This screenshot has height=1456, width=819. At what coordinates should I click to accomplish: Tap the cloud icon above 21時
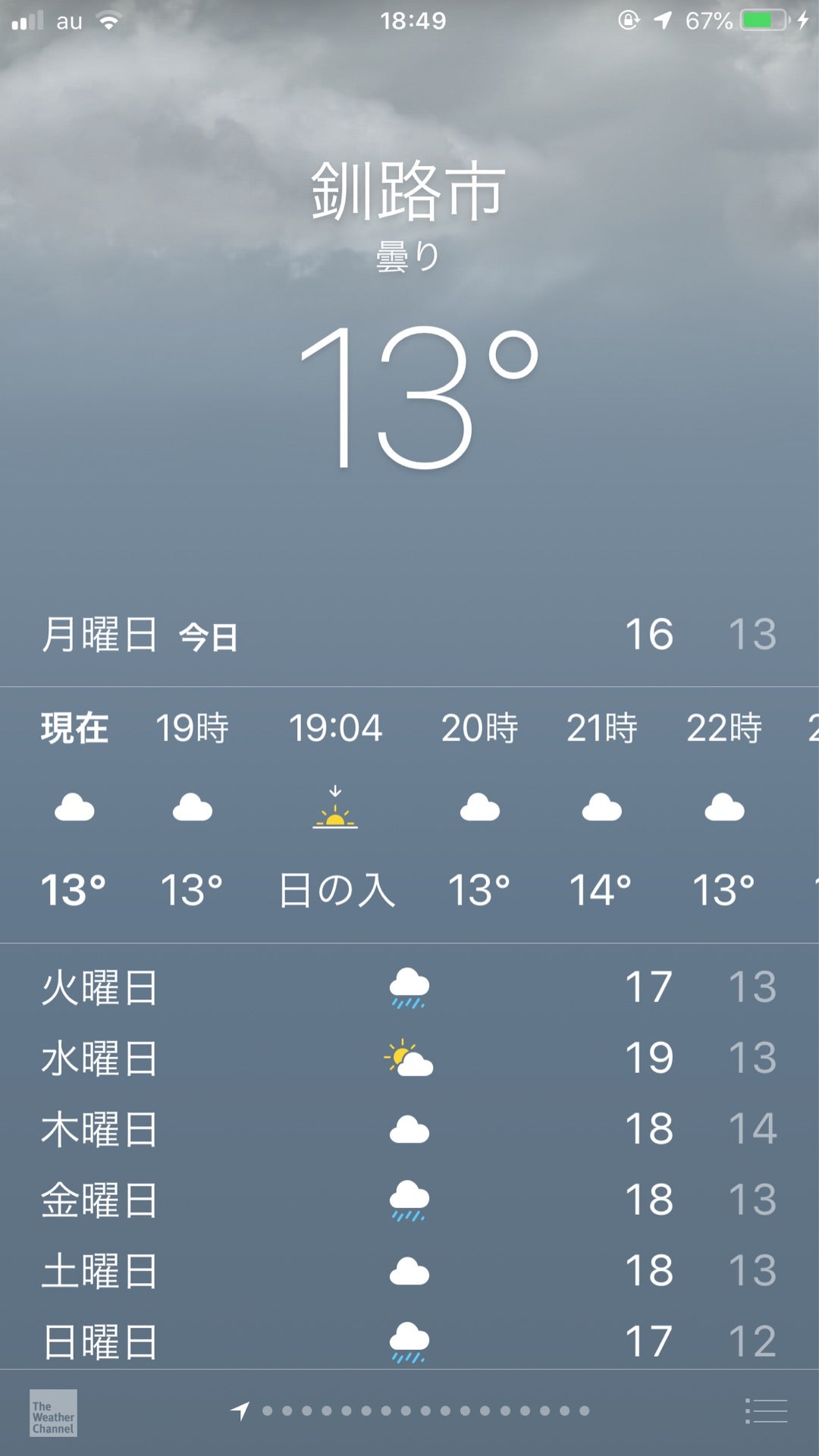(x=601, y=808)
